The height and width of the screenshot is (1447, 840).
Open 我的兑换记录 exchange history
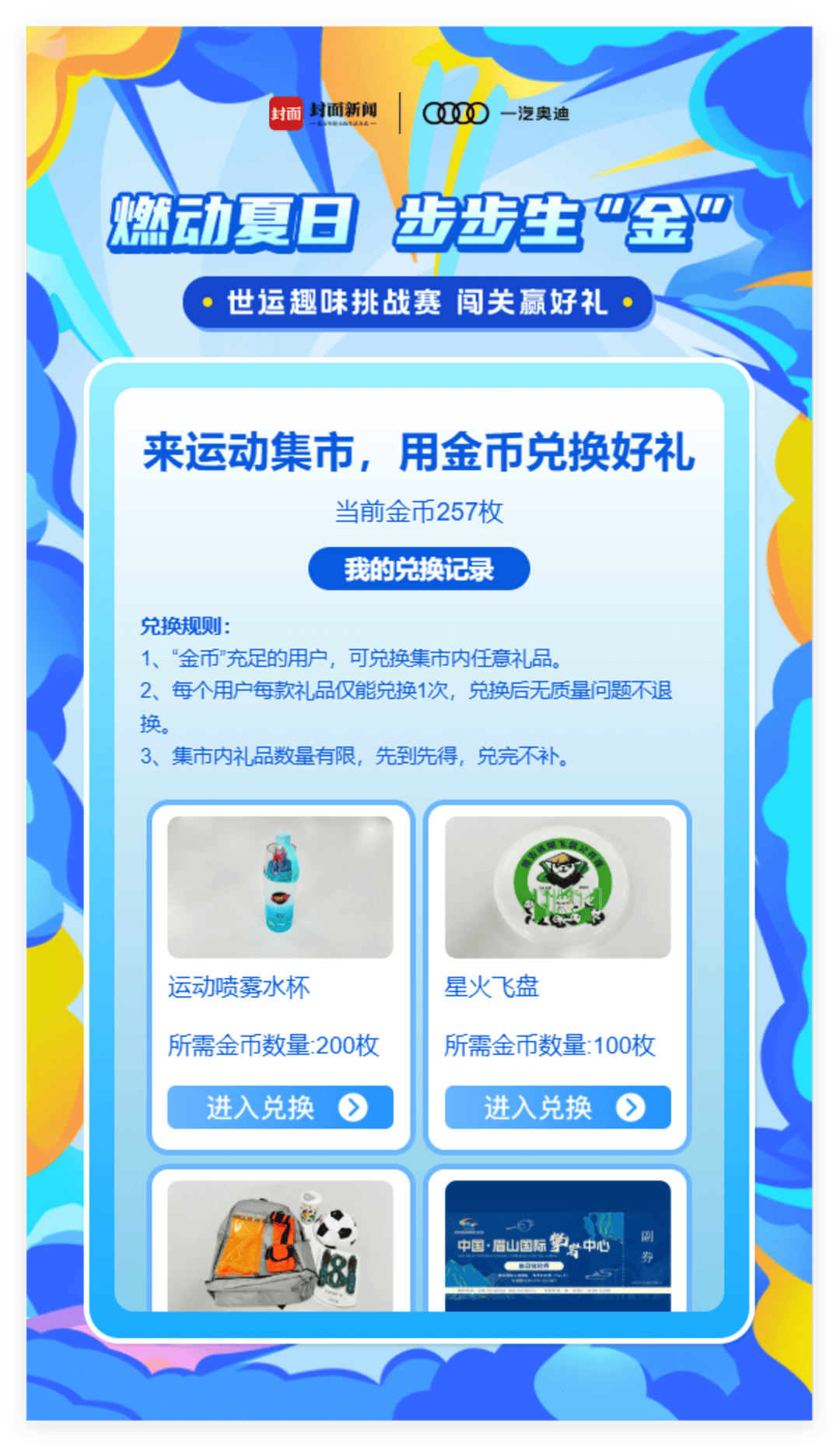[418, 569]
